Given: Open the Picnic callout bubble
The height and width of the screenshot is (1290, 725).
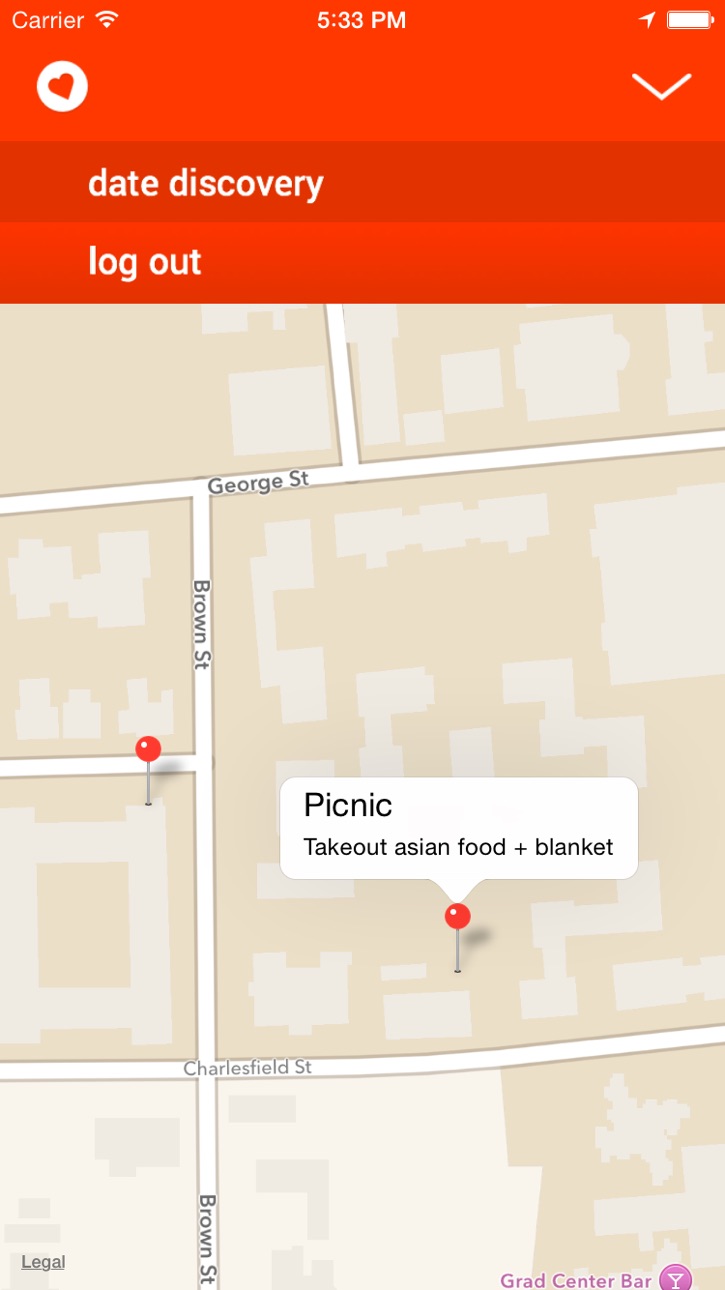Looking at the screenshot, I should point(459,829).
